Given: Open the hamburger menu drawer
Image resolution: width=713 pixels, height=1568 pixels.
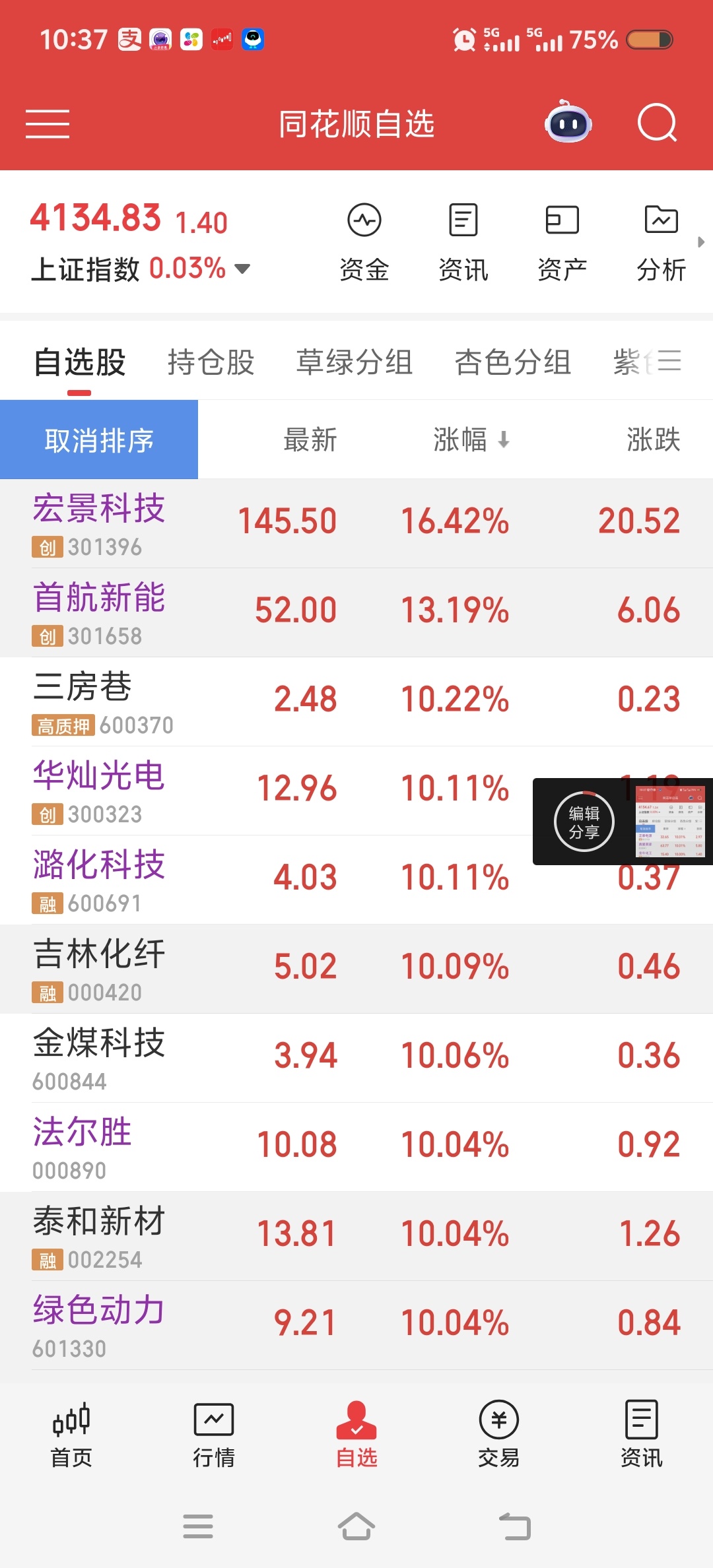Looking at the screenshot, I should click(48, 124).
